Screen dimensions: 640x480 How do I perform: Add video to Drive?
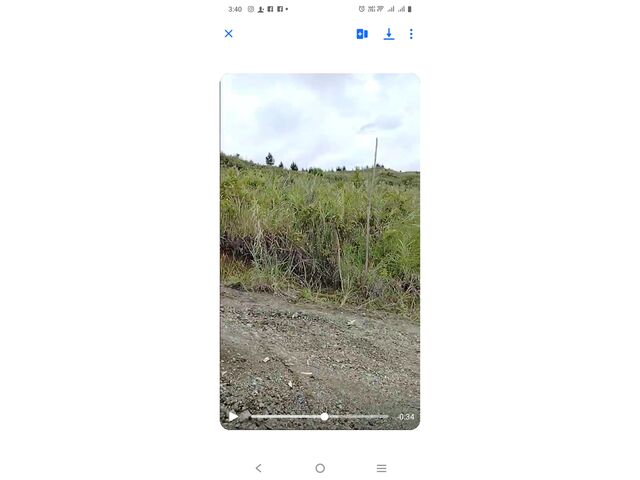coord(362,34)
